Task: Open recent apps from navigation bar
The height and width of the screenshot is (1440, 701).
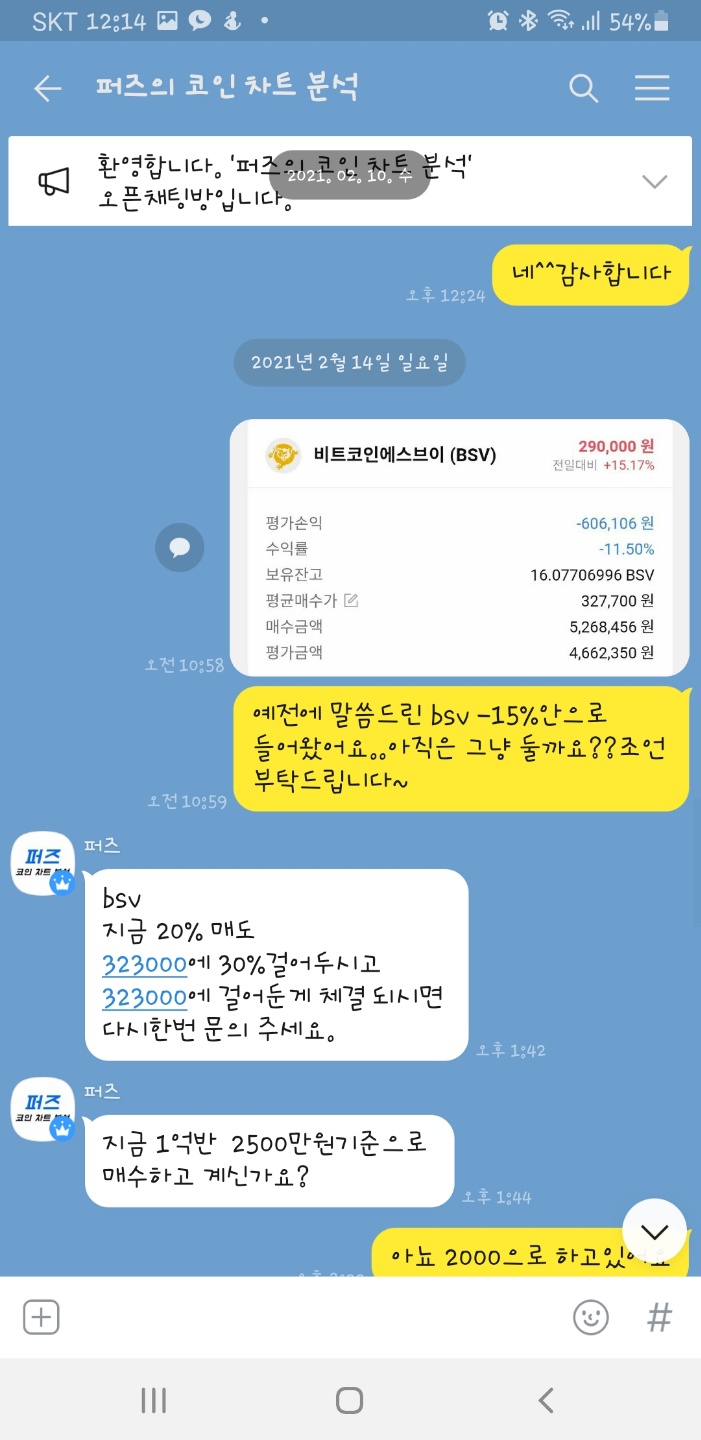Action: (153, 1400)
